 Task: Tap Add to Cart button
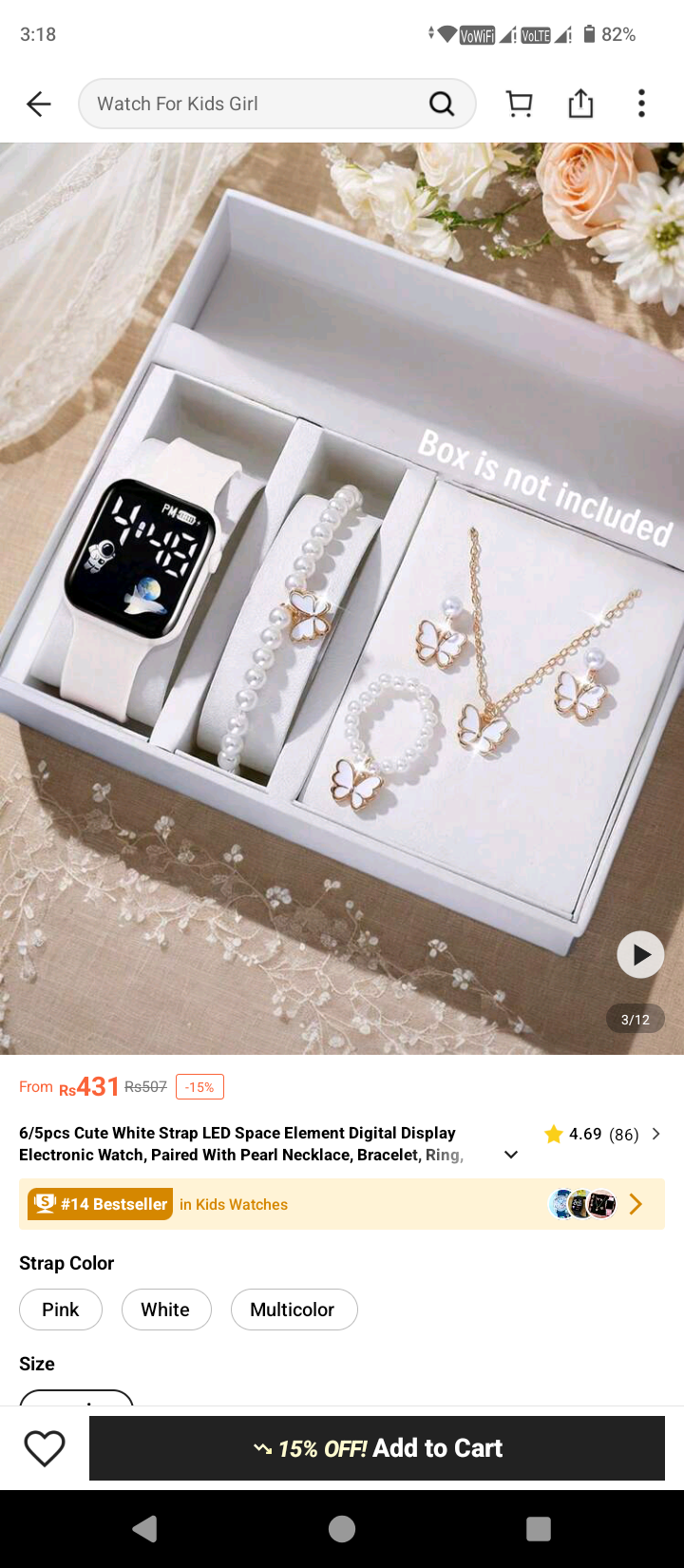click(377, 1448)
